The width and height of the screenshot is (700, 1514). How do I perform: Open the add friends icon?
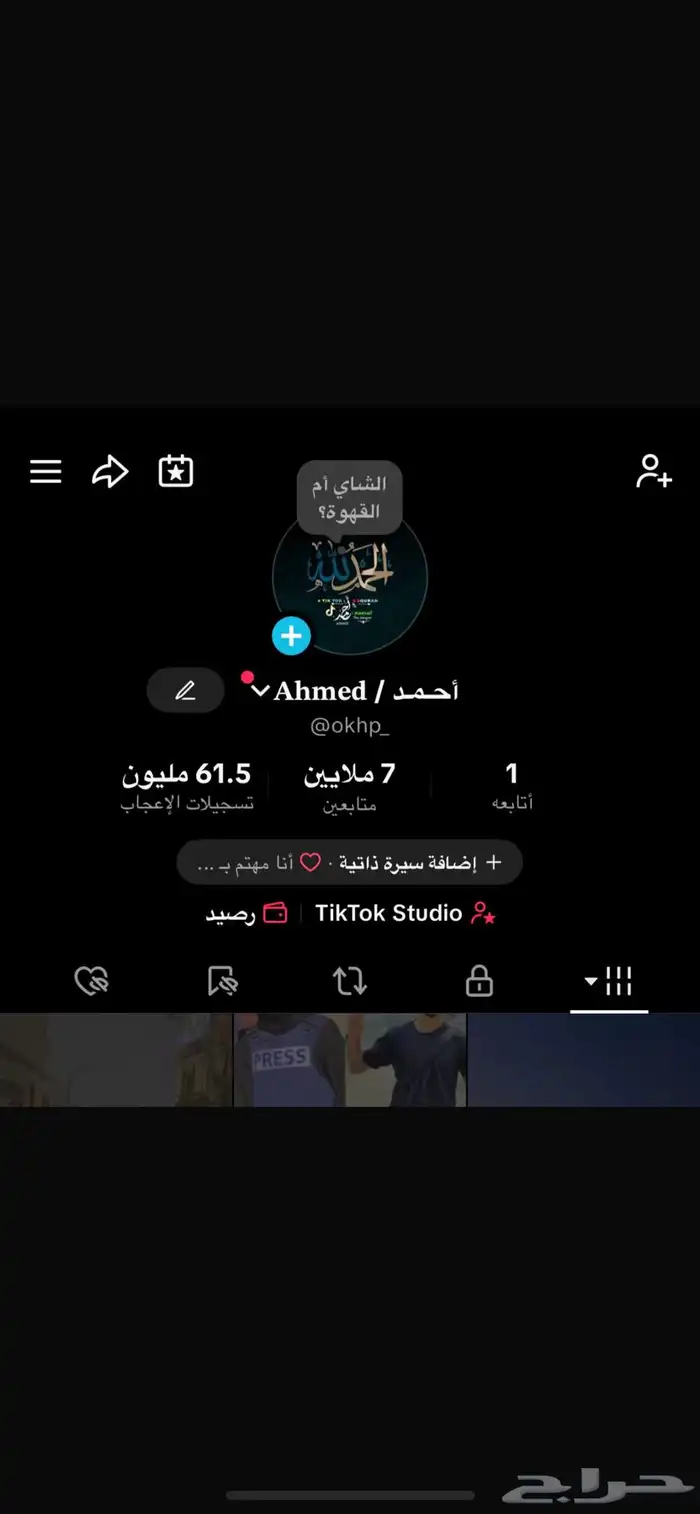654,471
